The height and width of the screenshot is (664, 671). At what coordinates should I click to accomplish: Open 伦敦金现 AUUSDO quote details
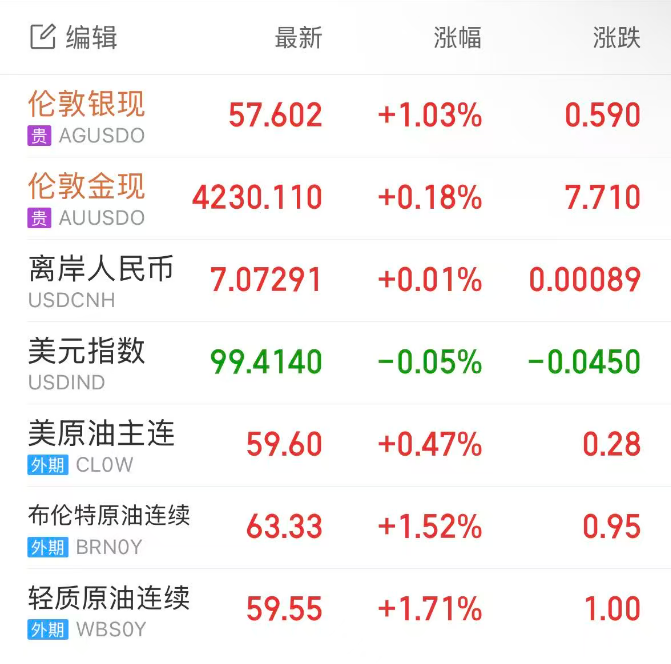pyautogui.click(x=87, y=198)
